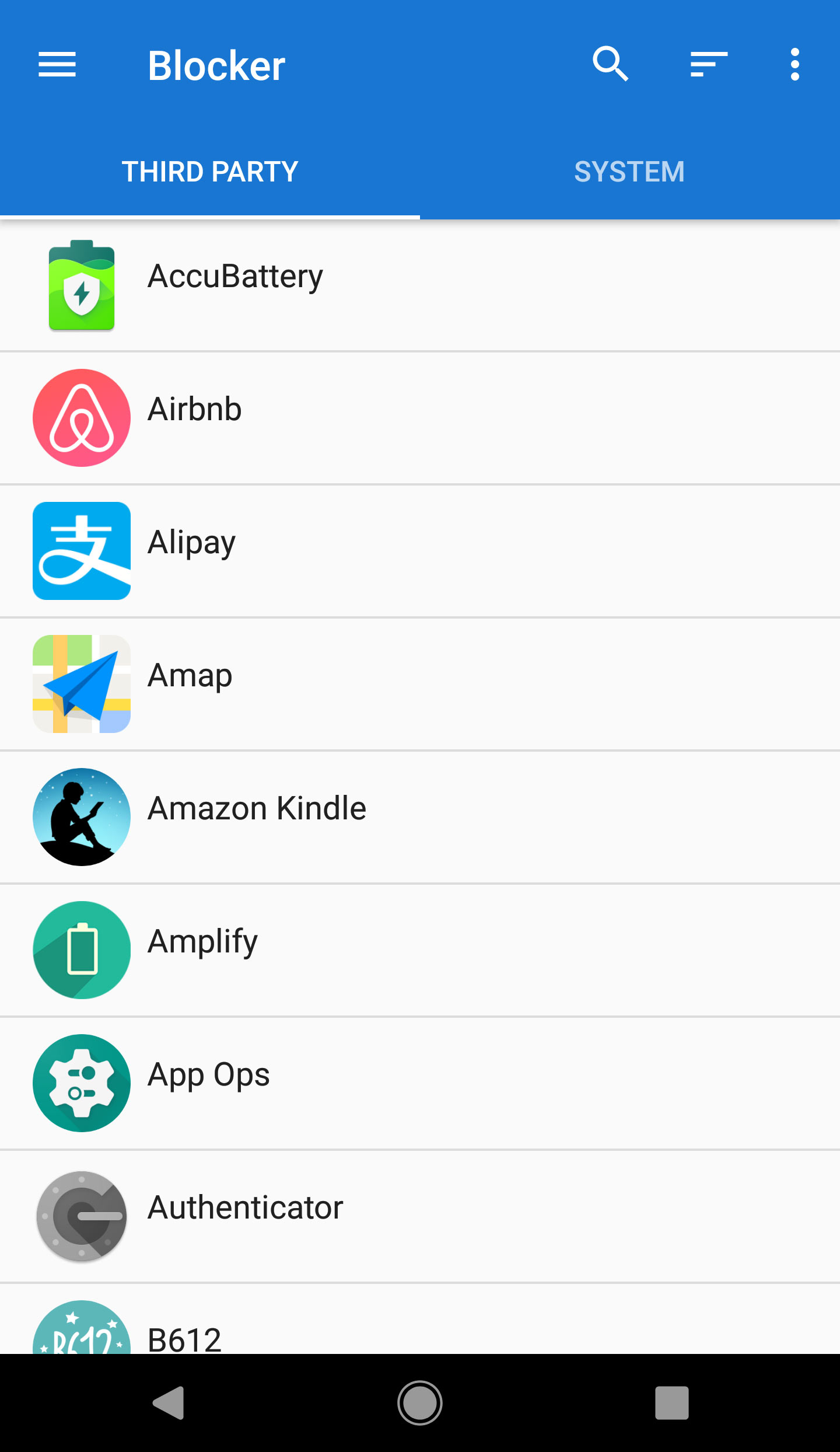Viewport: 840px width, 1452px height.
Task: Select the Amazon Kindle app icon
Action: (82, 817)
